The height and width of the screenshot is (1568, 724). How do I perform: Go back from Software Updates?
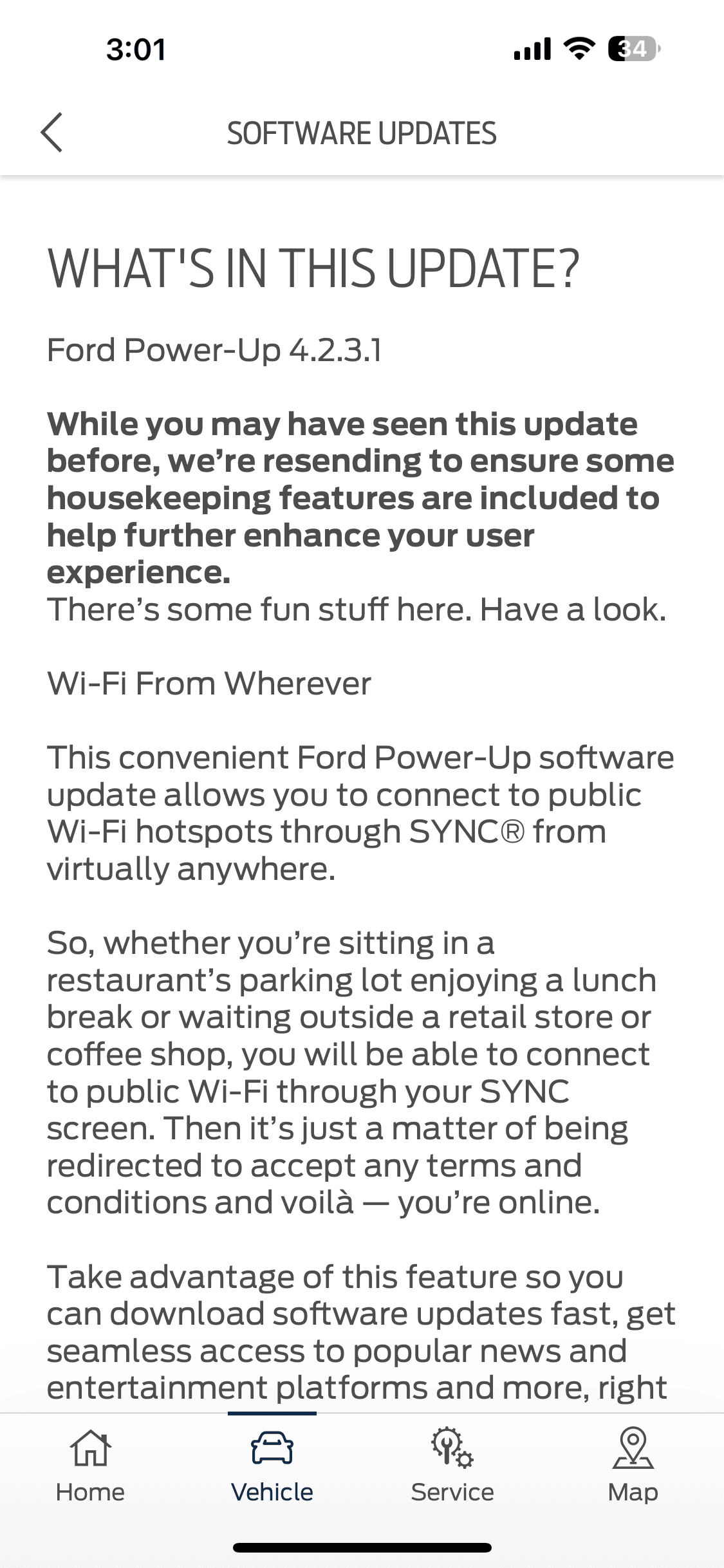(x=51, y=133)
